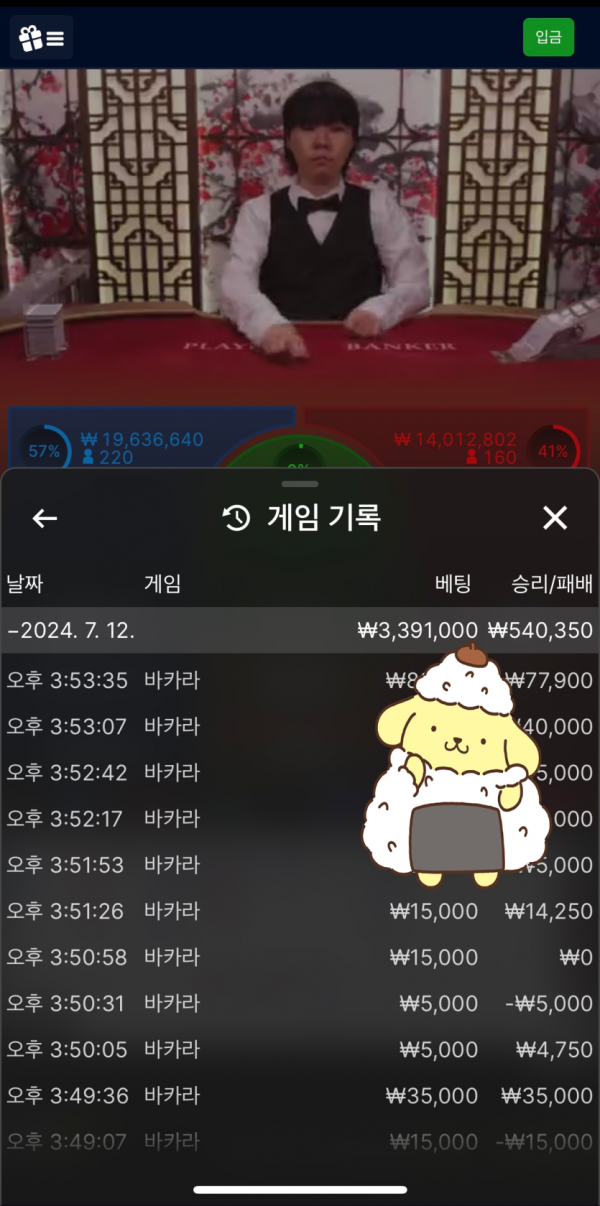This screenshot has height=1206, width=600.
Task: Open the gift menu button
Action: 41,38
